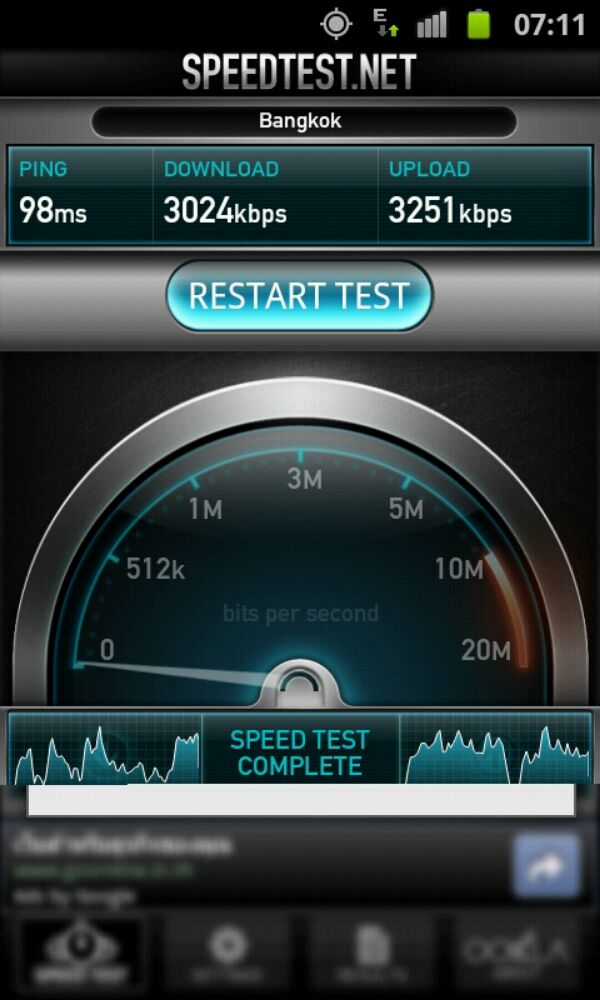Image resolution: width=600 pixels, height=1000 pixels.
Task: Switch to the Settings tab
Action: 228,952
